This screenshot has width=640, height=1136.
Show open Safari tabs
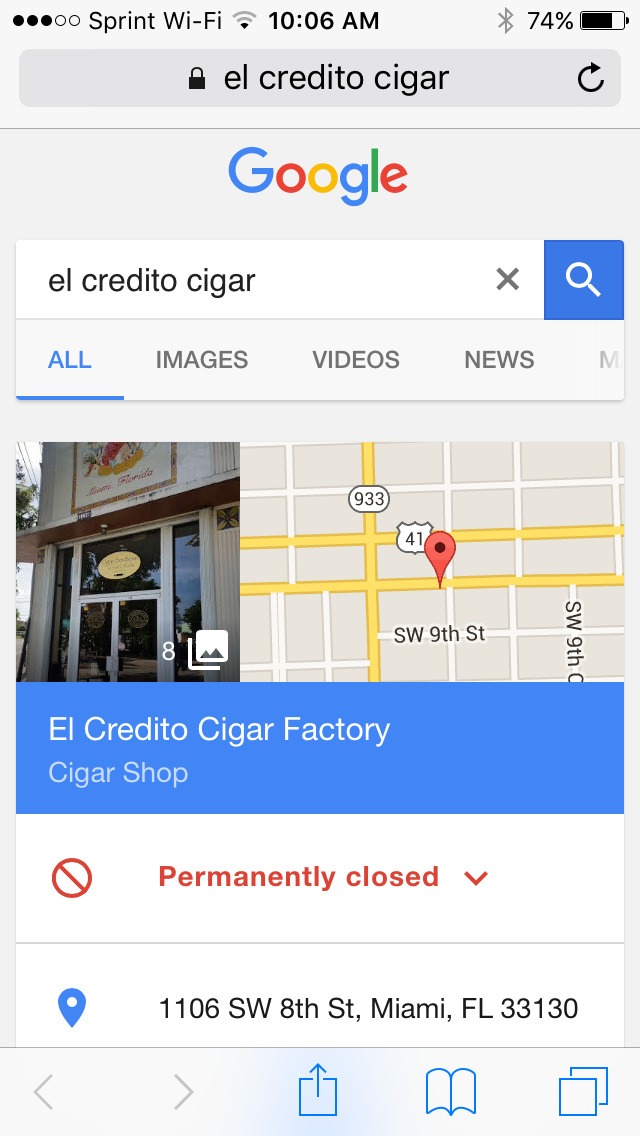click(x=583, y=1091)
